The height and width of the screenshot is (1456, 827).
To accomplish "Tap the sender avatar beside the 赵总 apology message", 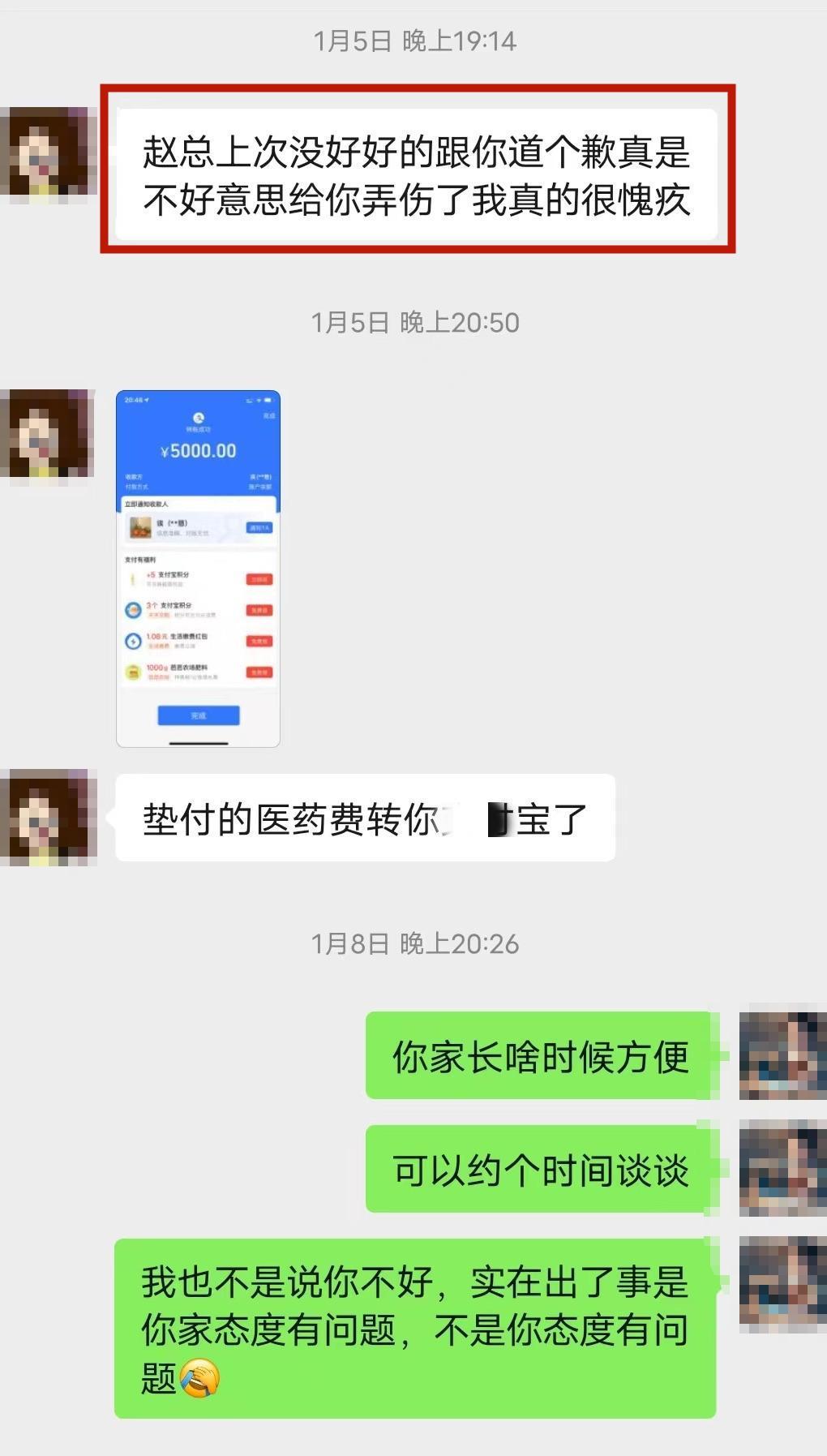I will pyautogui.click(x=49, y=154).
